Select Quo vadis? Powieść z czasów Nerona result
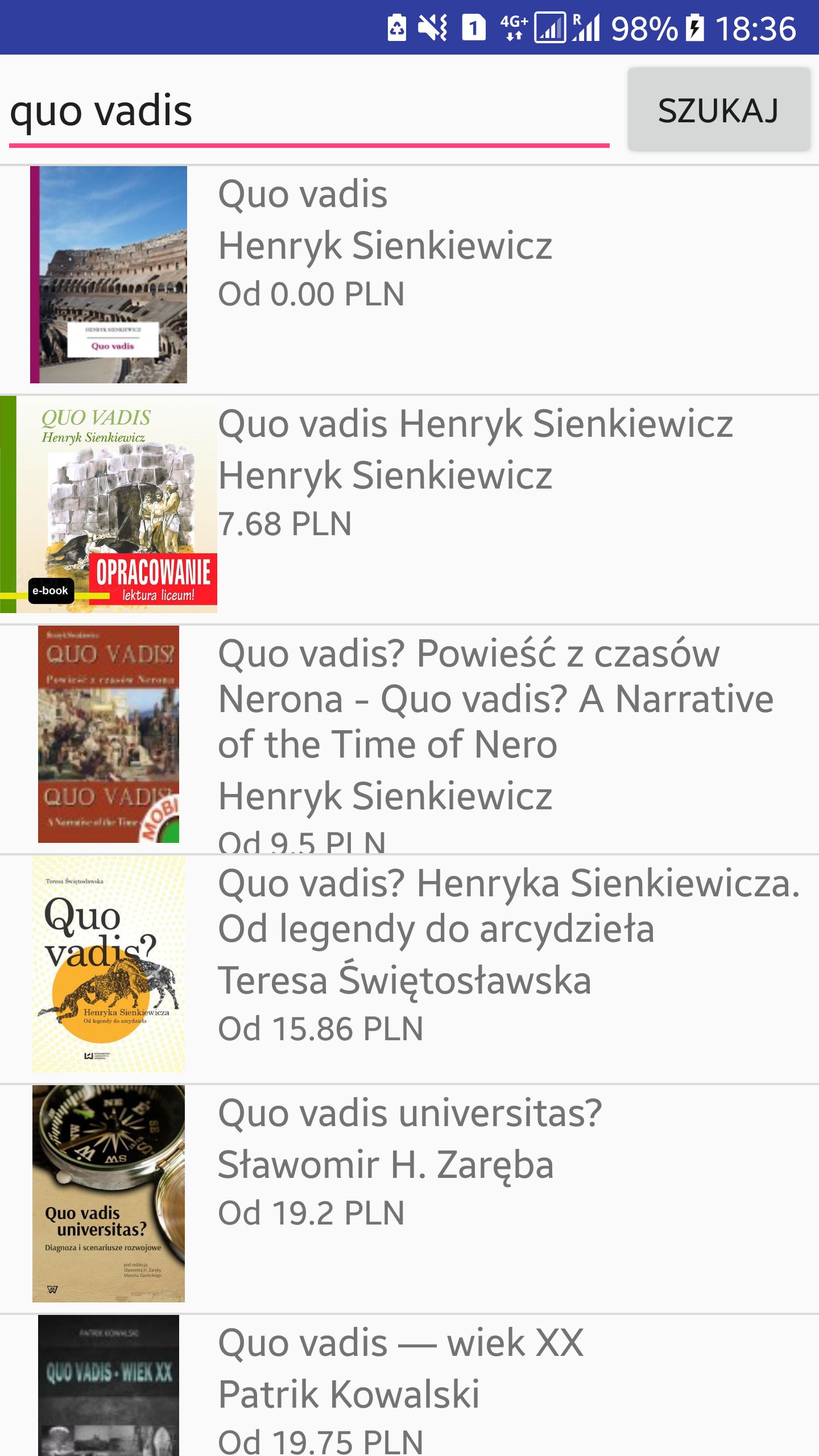 coord(409,734)
